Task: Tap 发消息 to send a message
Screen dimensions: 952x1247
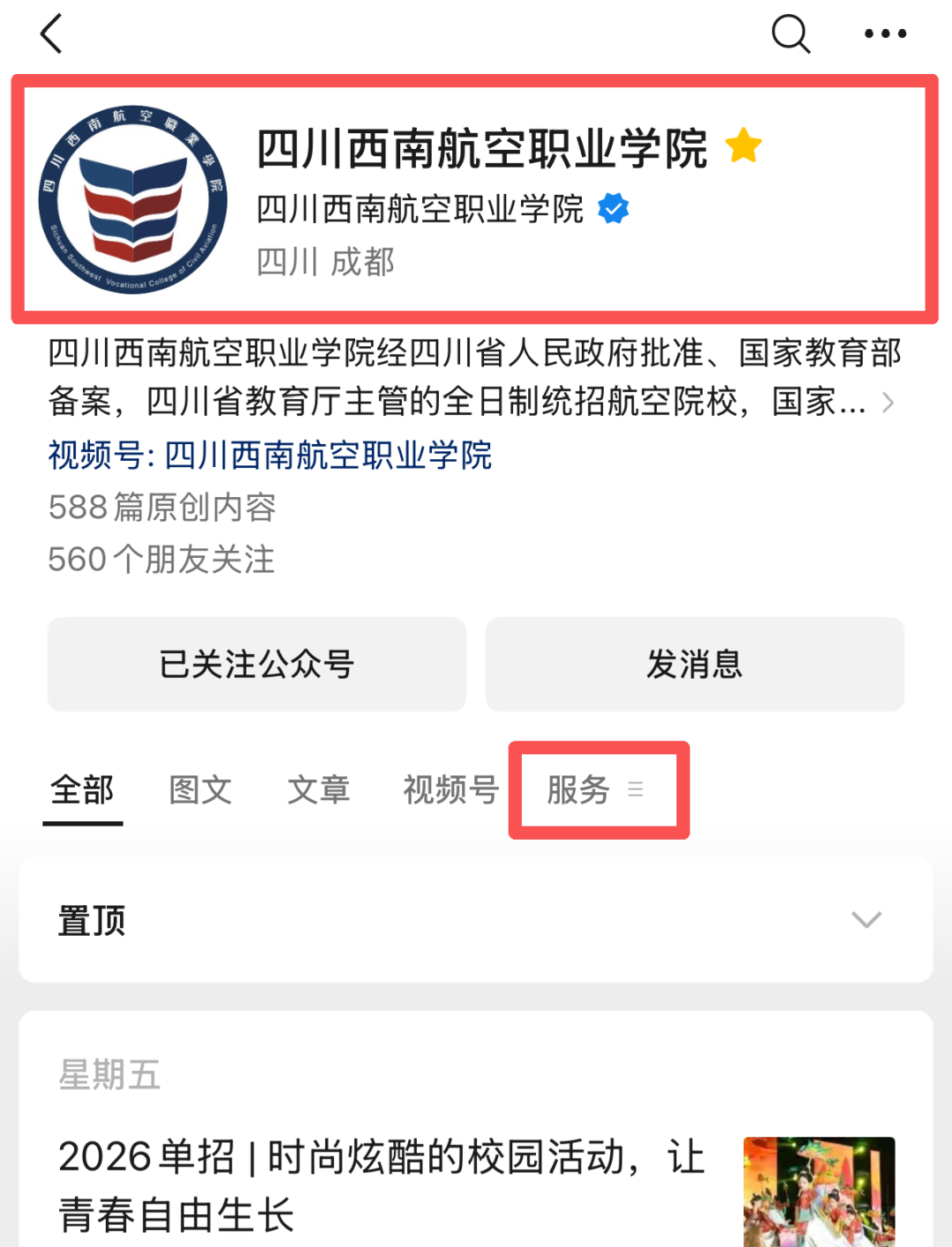Action: click(x=695, y=664)
